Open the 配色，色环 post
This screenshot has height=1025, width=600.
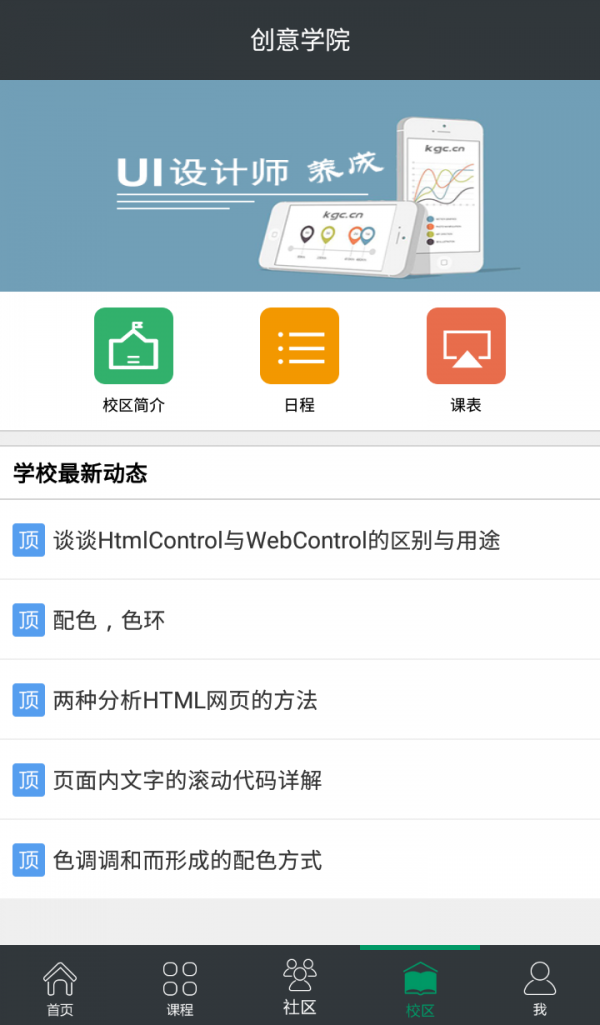point(110,620)
